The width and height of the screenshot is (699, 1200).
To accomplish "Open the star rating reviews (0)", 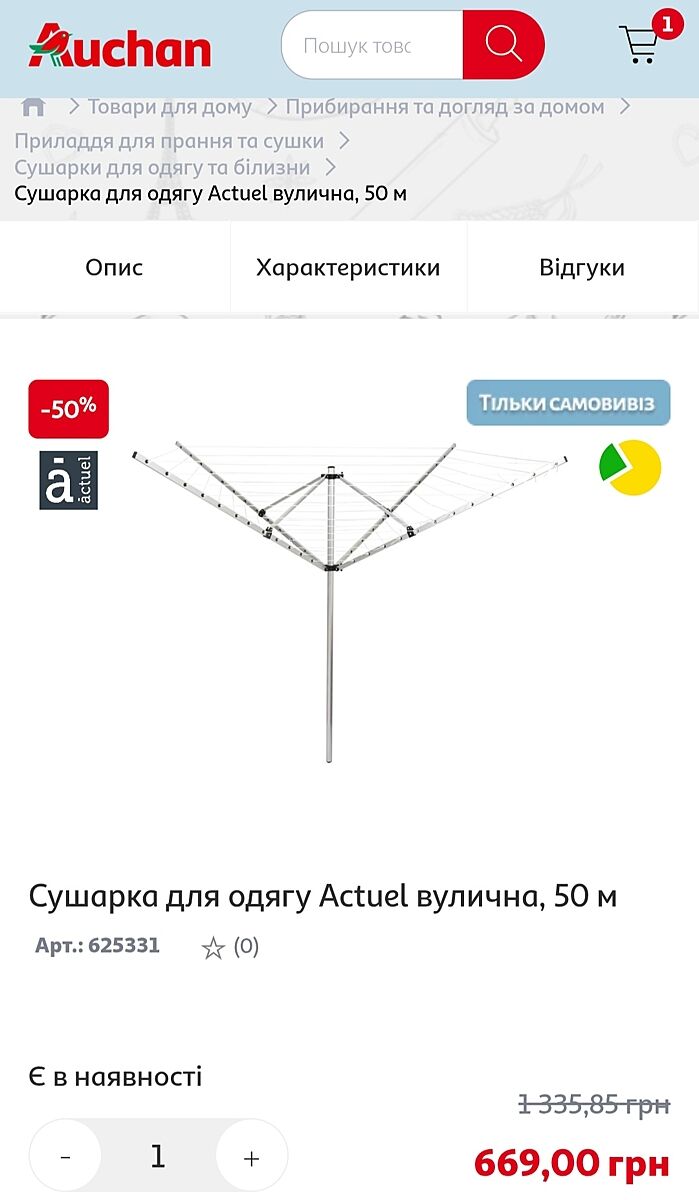I will [230, 947].
